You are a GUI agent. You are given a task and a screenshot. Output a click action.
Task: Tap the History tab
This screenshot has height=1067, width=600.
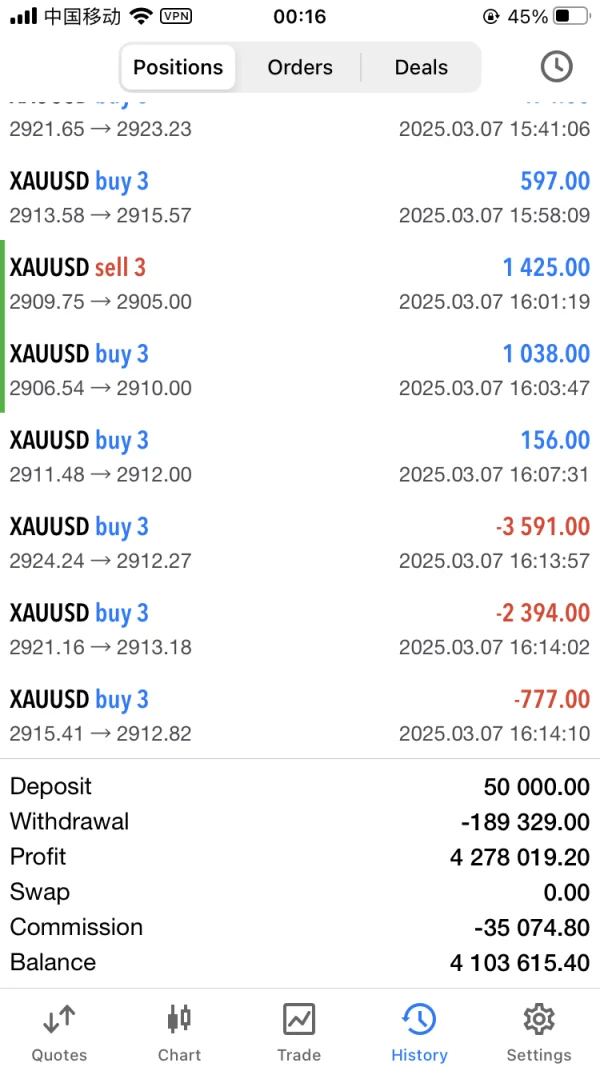(419, 1034)
